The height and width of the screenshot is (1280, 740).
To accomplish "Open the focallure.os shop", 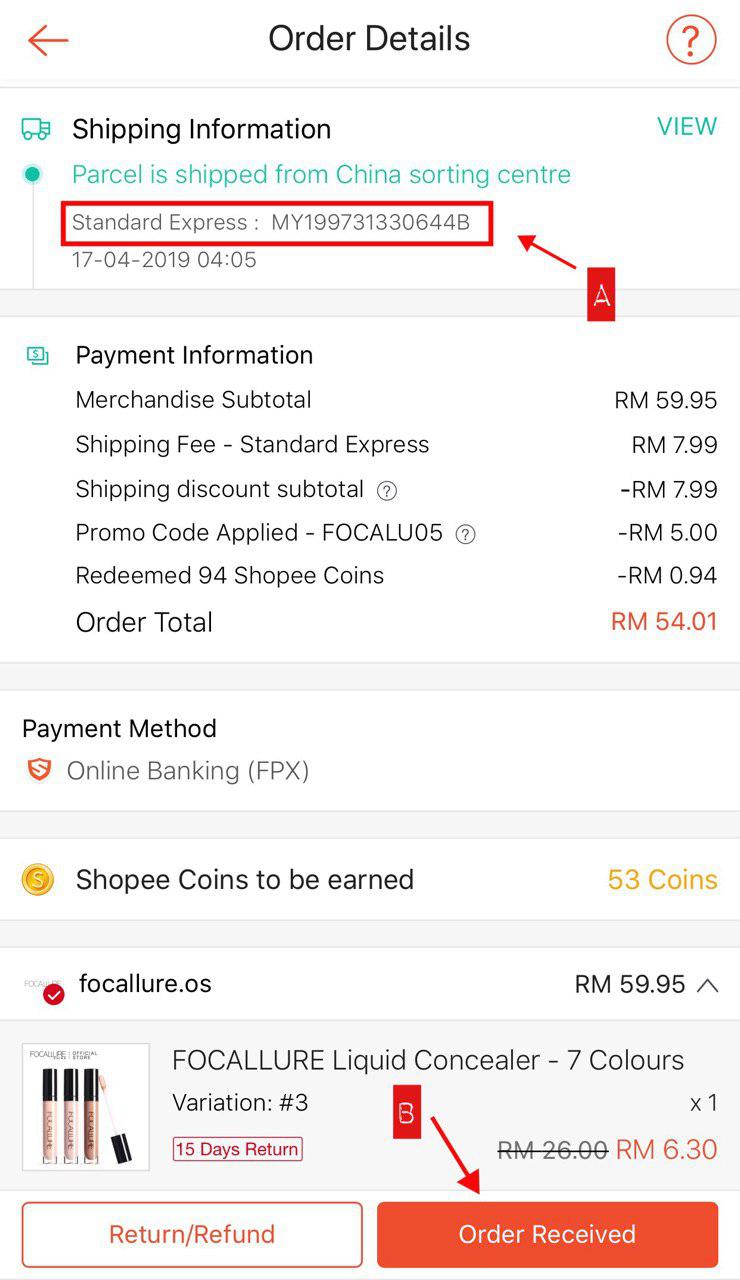I will (145, 984).
